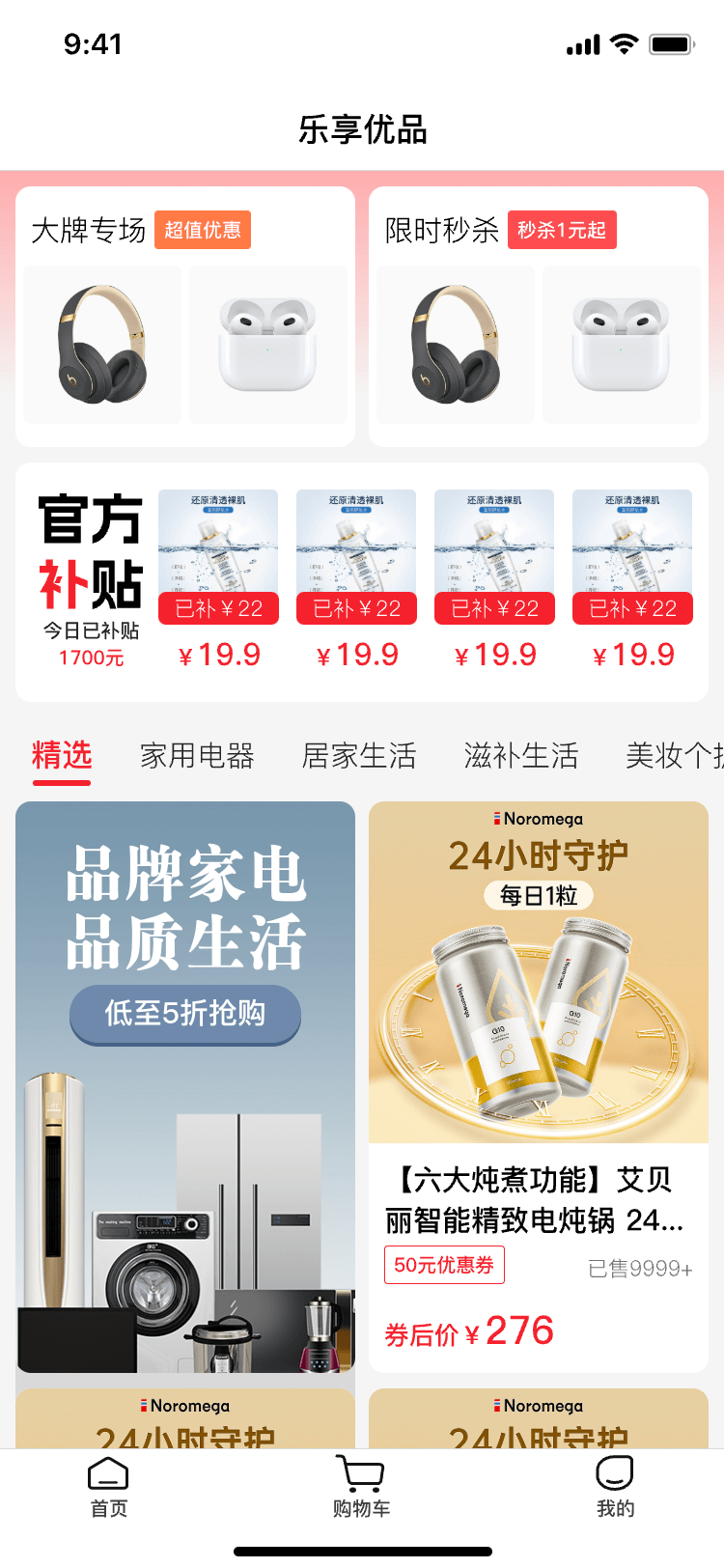Switch to the 家用电器 tab

tap(197, 755)
